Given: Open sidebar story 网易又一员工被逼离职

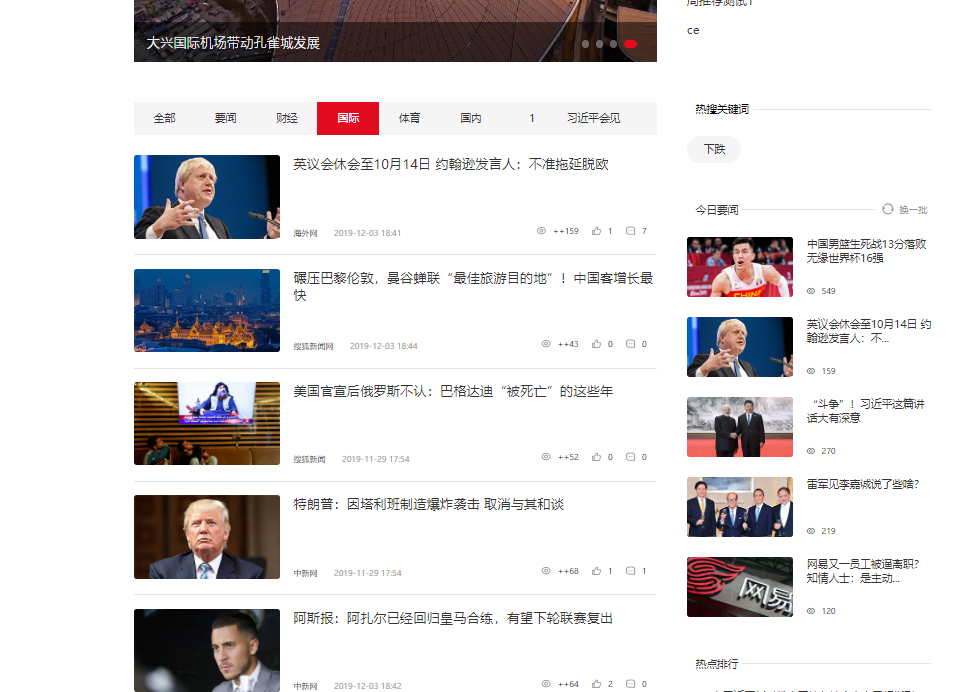Looking at the screenshot, I should click(862, 570).
